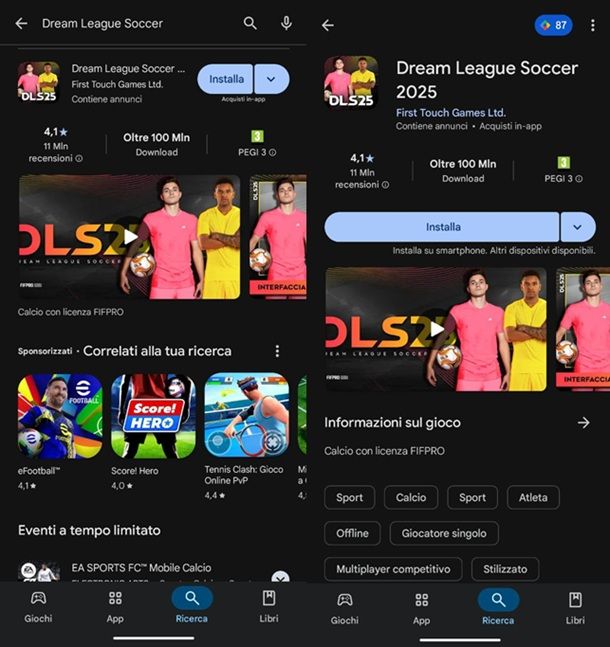Tap the search magnifier in the top bar

(250, 23)
